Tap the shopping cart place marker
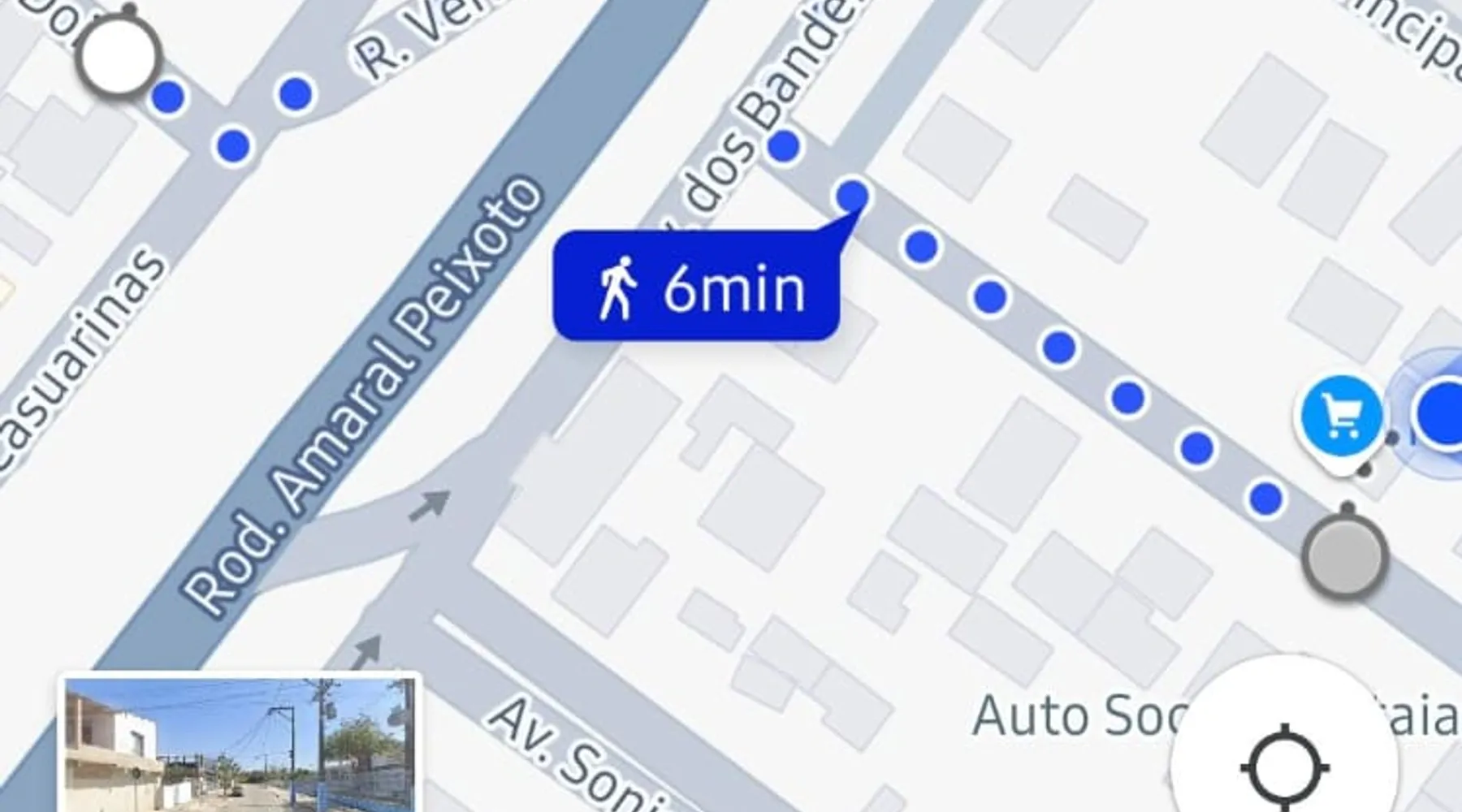Viewport: 1462px width, 812px height. (x=1341, y=415)
